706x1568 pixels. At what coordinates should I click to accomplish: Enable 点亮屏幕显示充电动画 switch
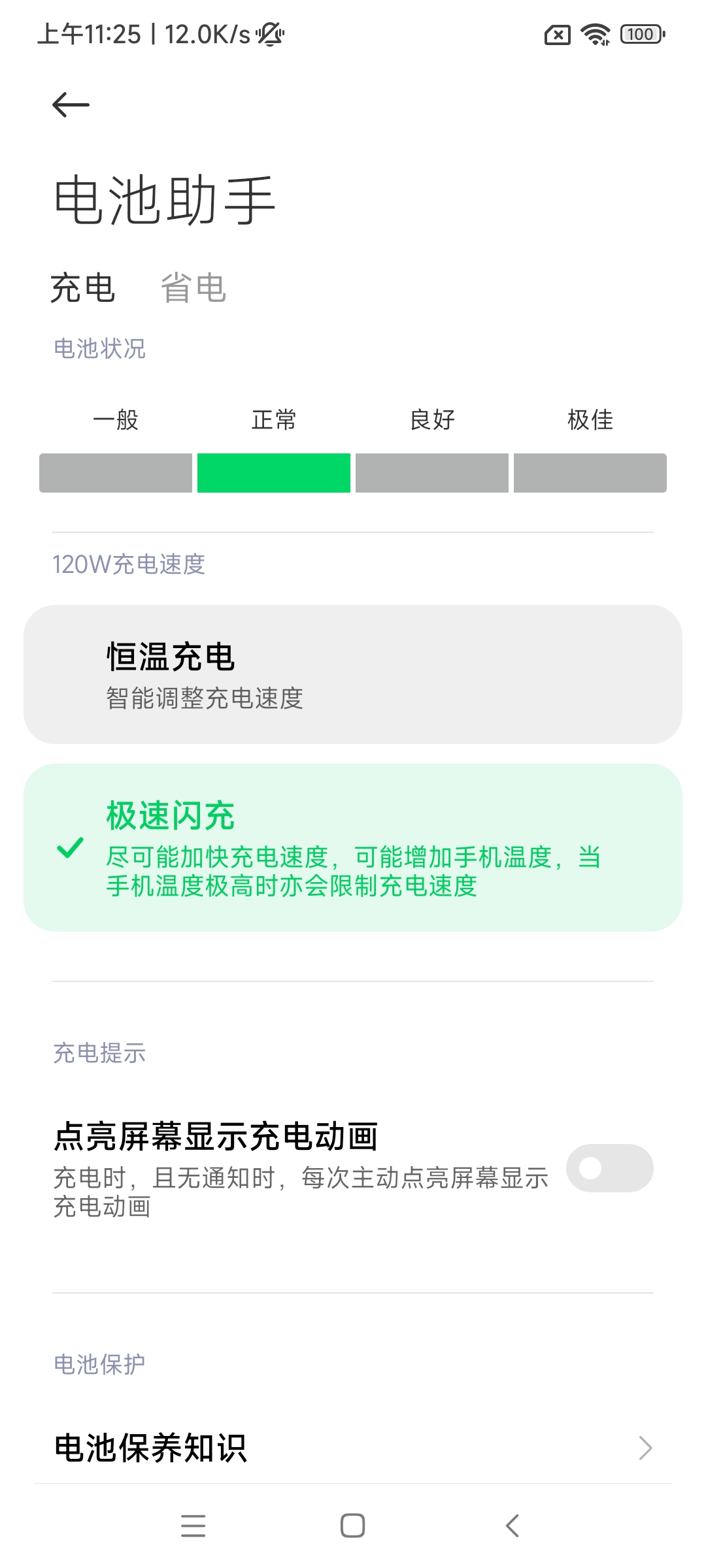(609, 1168)
